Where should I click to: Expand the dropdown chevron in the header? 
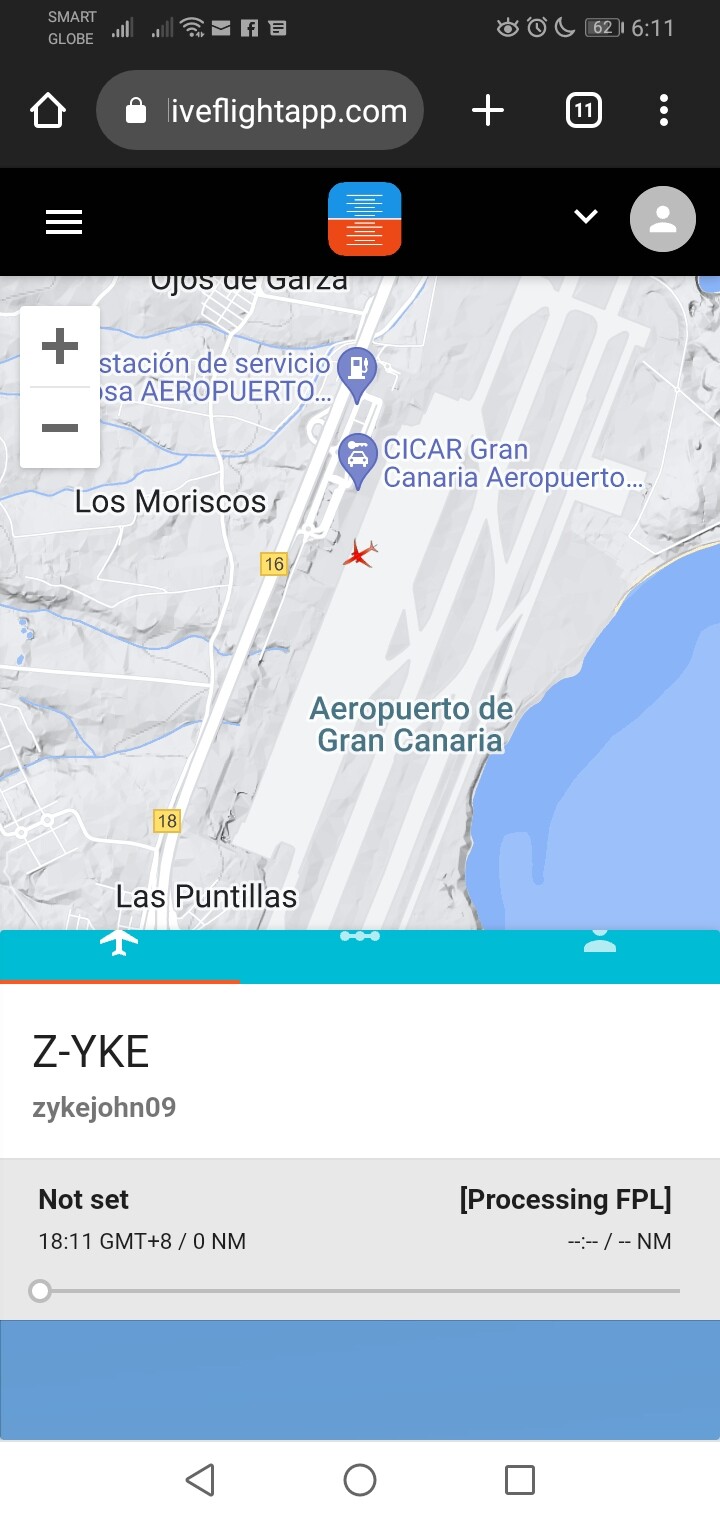point(585,216)
